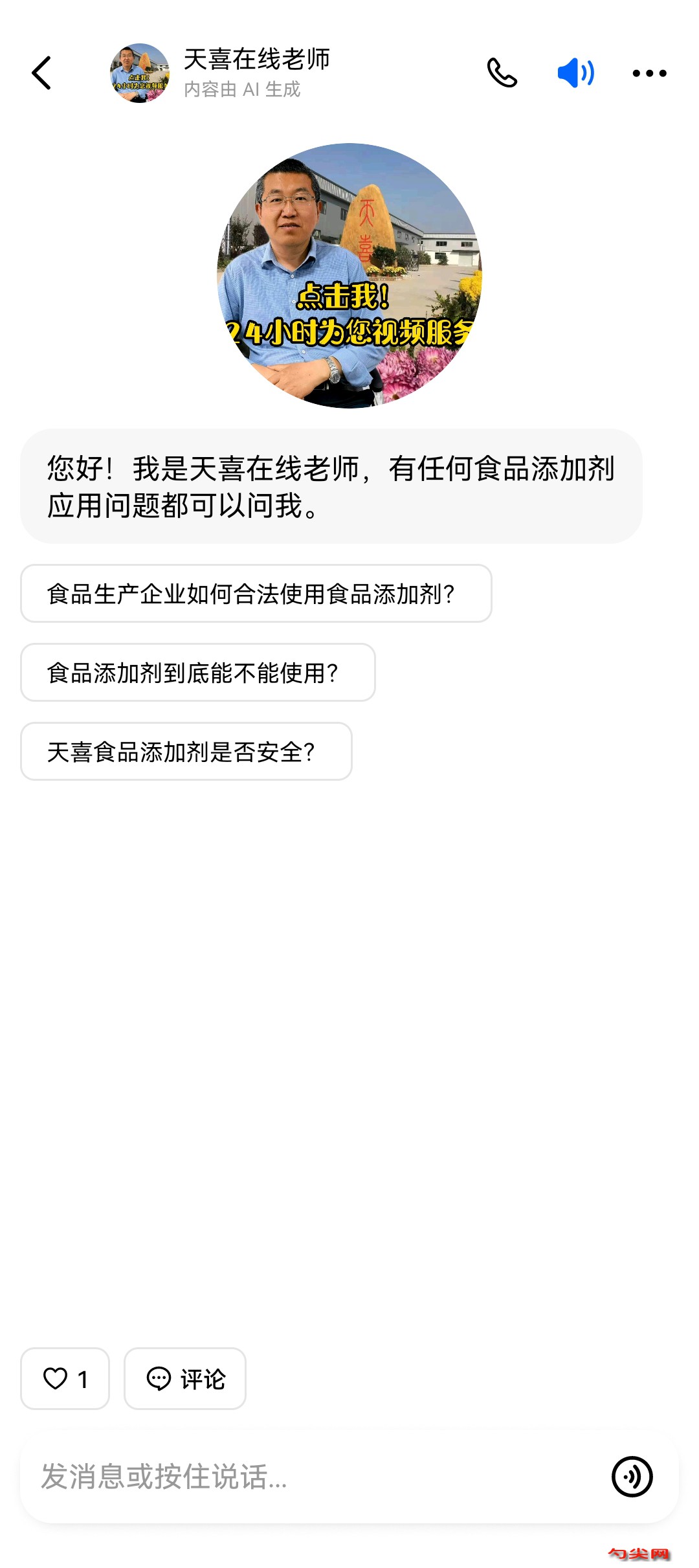Select suggestion 食品添加剂到底能不能使用?

coord(197,672)
